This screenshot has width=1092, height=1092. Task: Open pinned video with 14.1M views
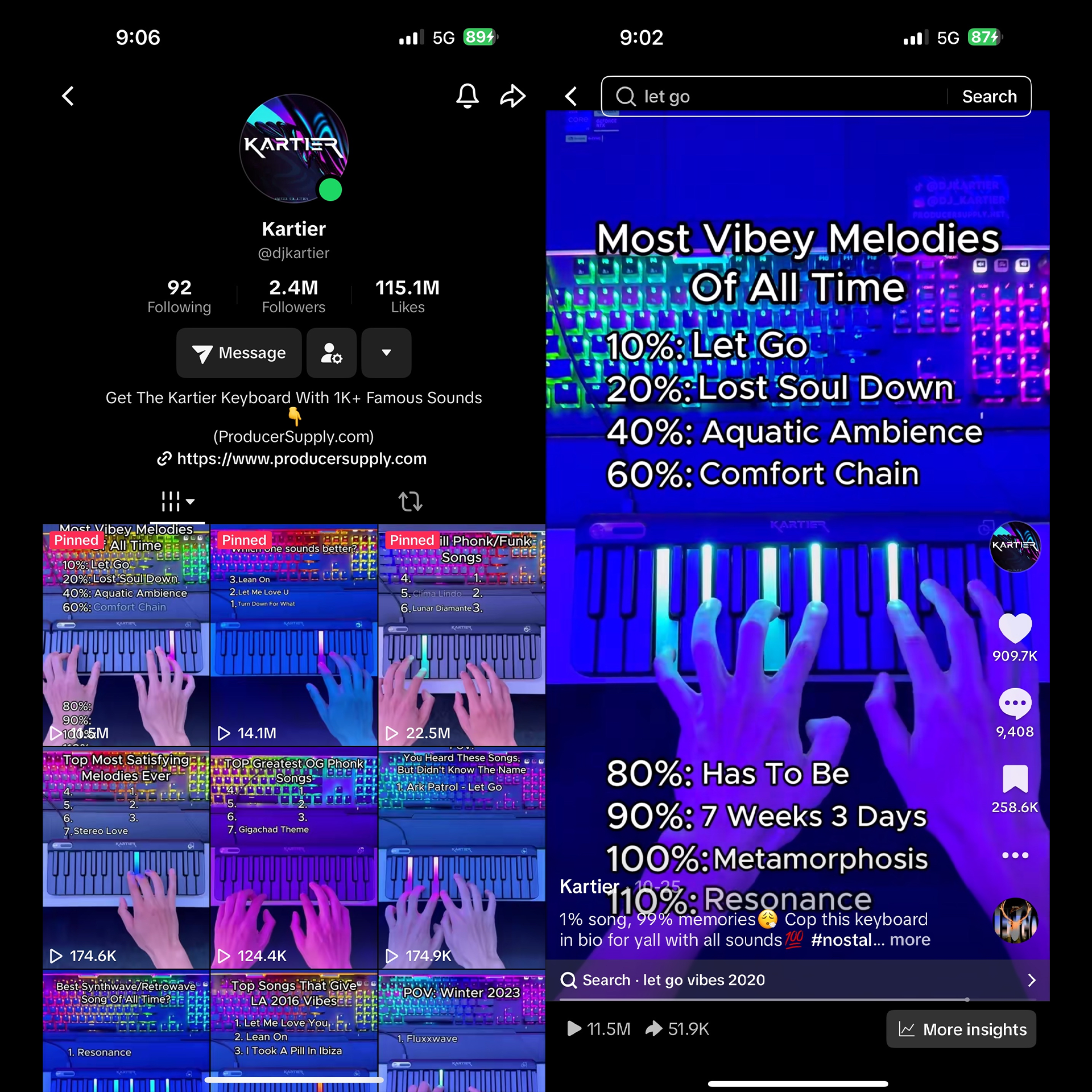click(x=293, y=634)
